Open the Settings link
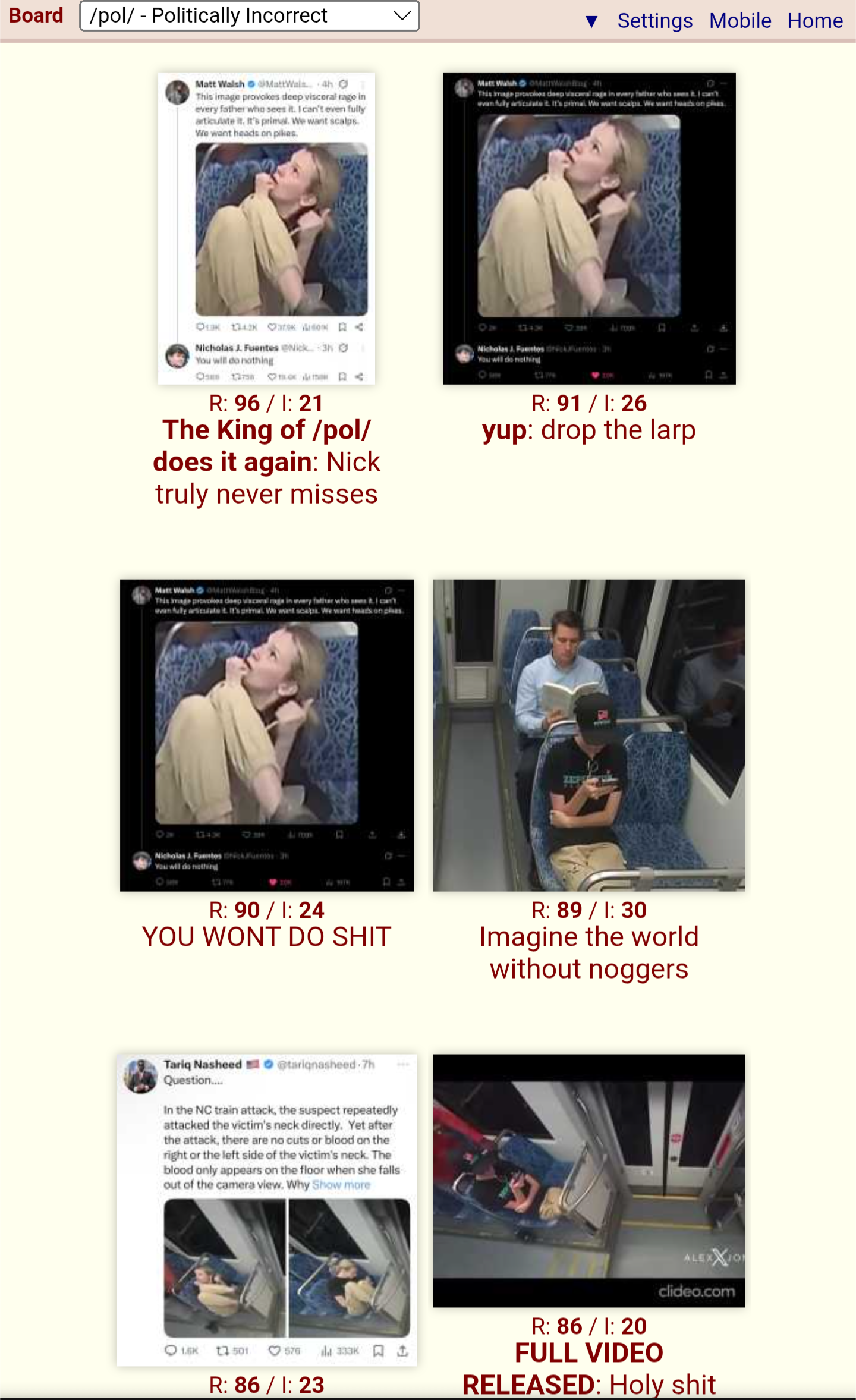The width and height of the screenshot is (856, 1400). (654, 21)
